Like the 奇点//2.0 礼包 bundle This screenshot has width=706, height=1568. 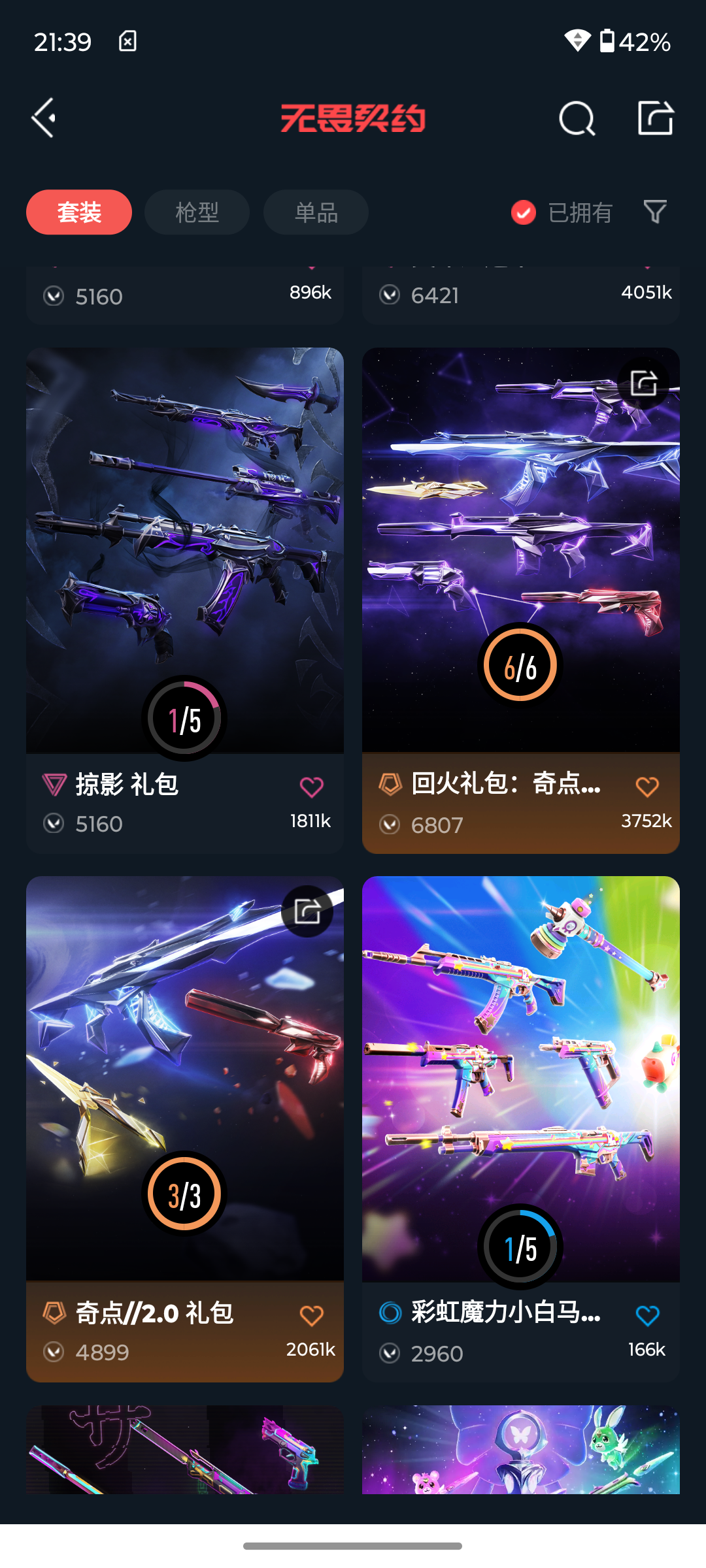(x=312, y=1316)
